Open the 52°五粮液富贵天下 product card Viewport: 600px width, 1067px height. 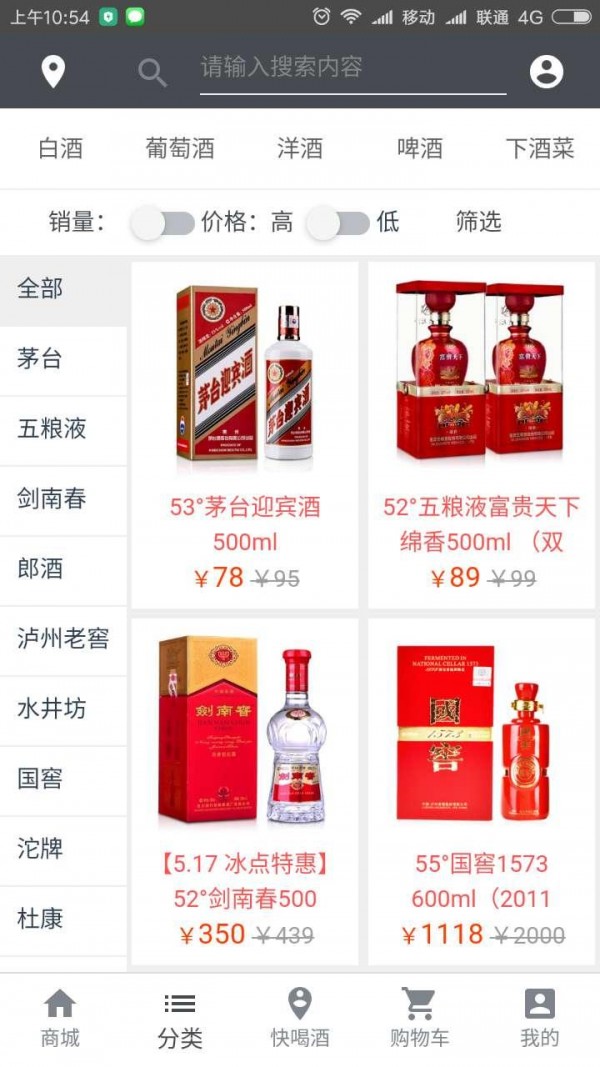[481, 435]
